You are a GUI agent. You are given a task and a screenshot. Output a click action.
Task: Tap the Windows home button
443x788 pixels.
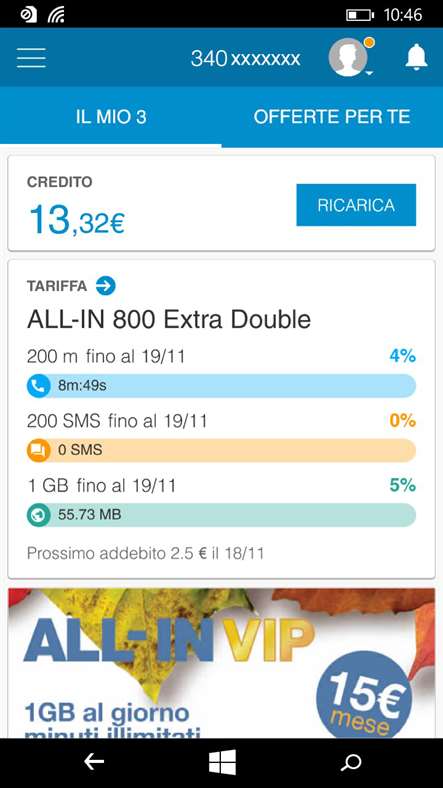[x=222, y=762]
